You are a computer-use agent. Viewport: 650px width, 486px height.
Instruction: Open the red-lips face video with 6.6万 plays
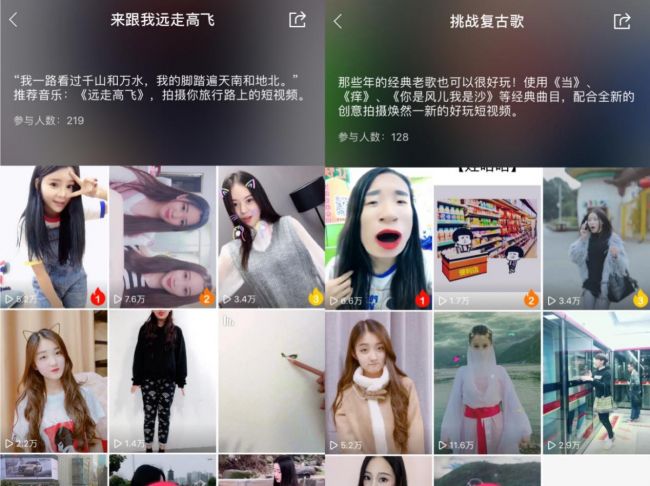coord(378,237)
